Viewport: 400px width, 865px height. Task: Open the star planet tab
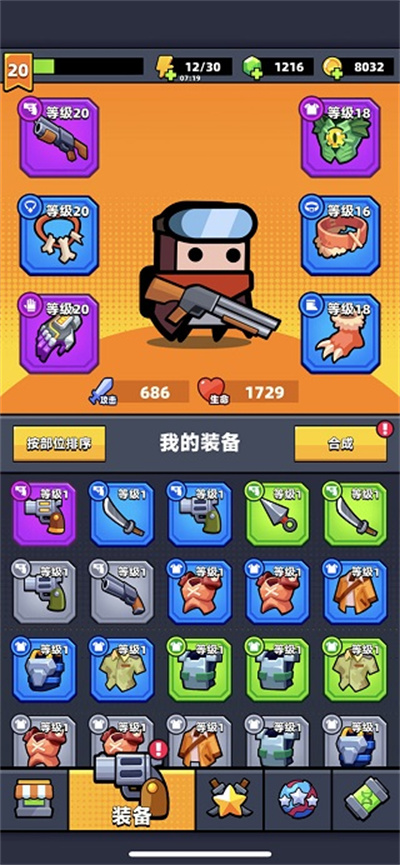pos(298,799)
